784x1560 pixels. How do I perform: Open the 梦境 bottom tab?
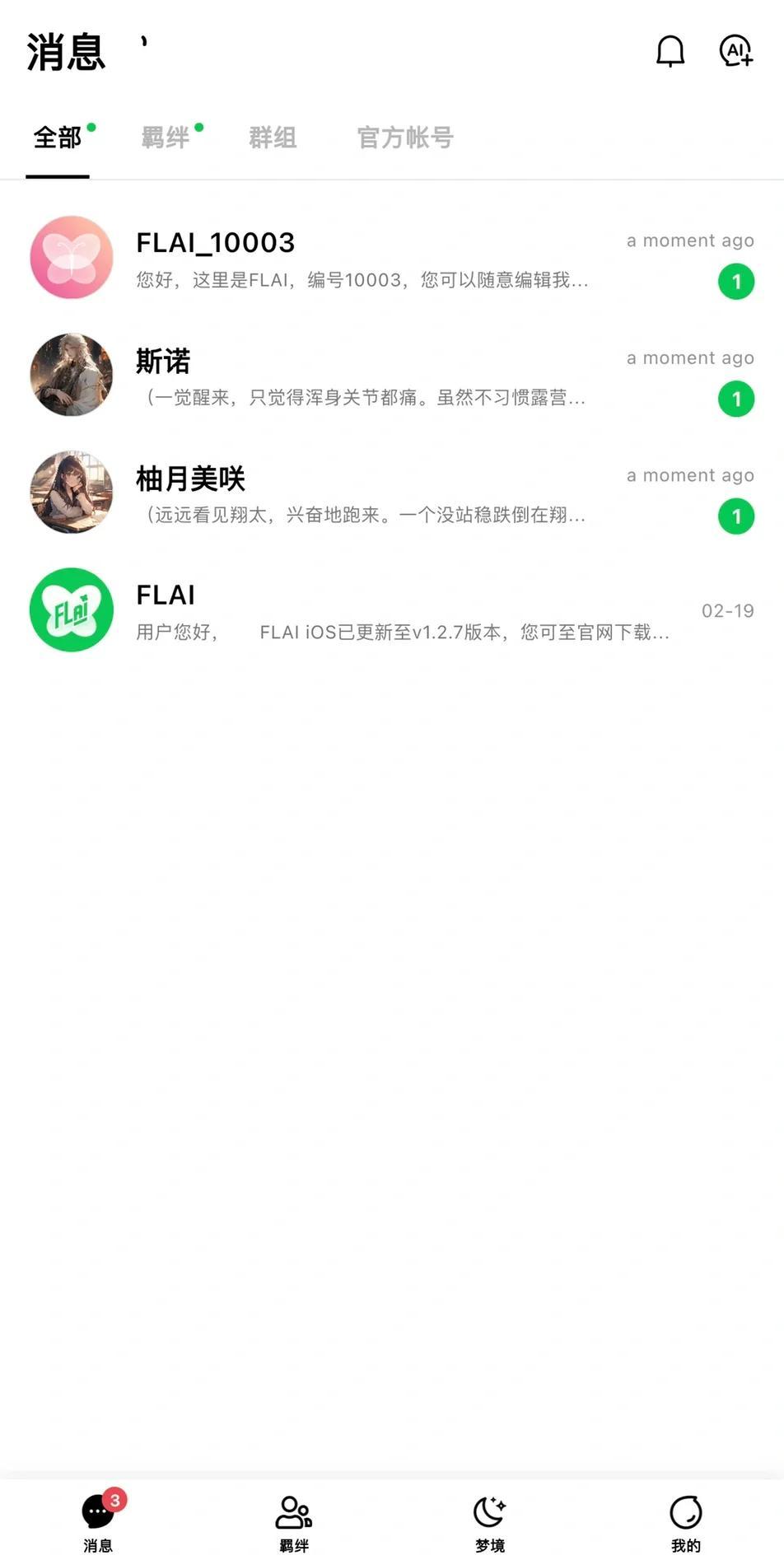490,1522
